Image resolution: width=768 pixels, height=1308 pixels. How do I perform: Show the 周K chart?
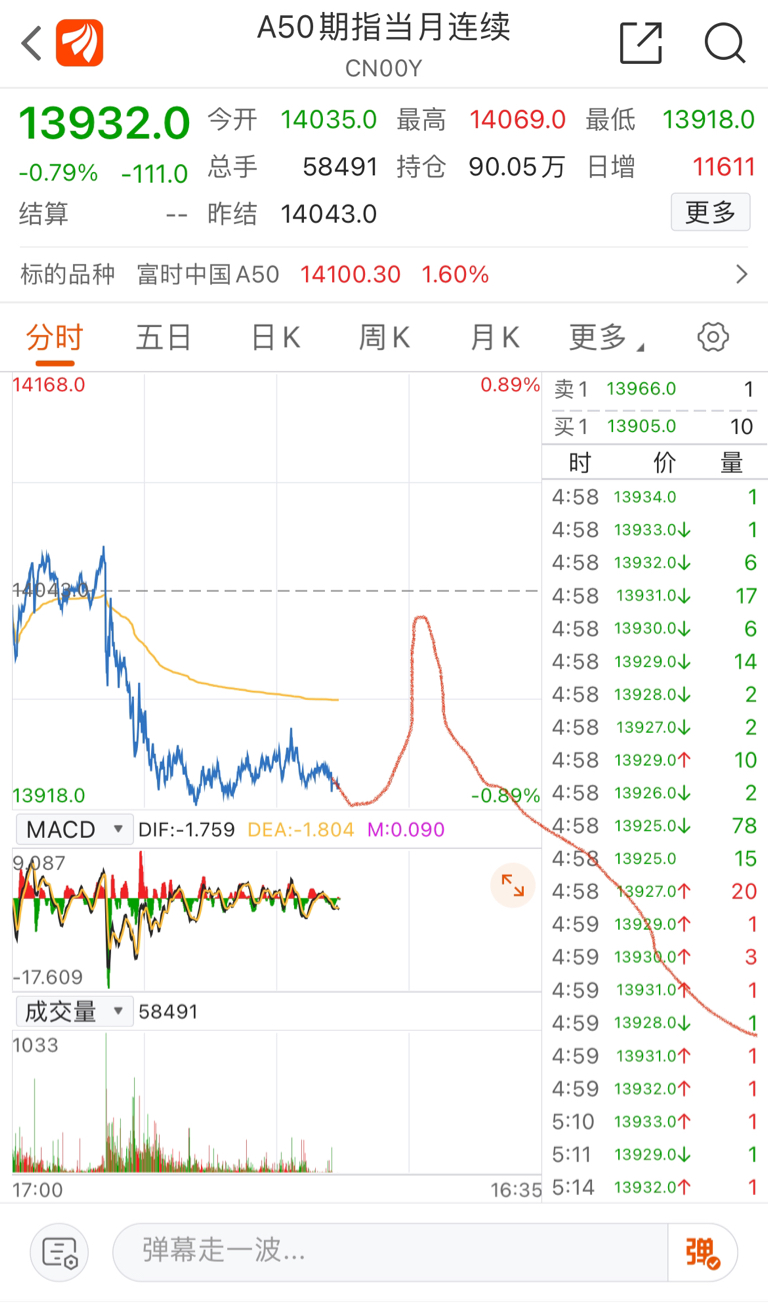click(384, 338)
